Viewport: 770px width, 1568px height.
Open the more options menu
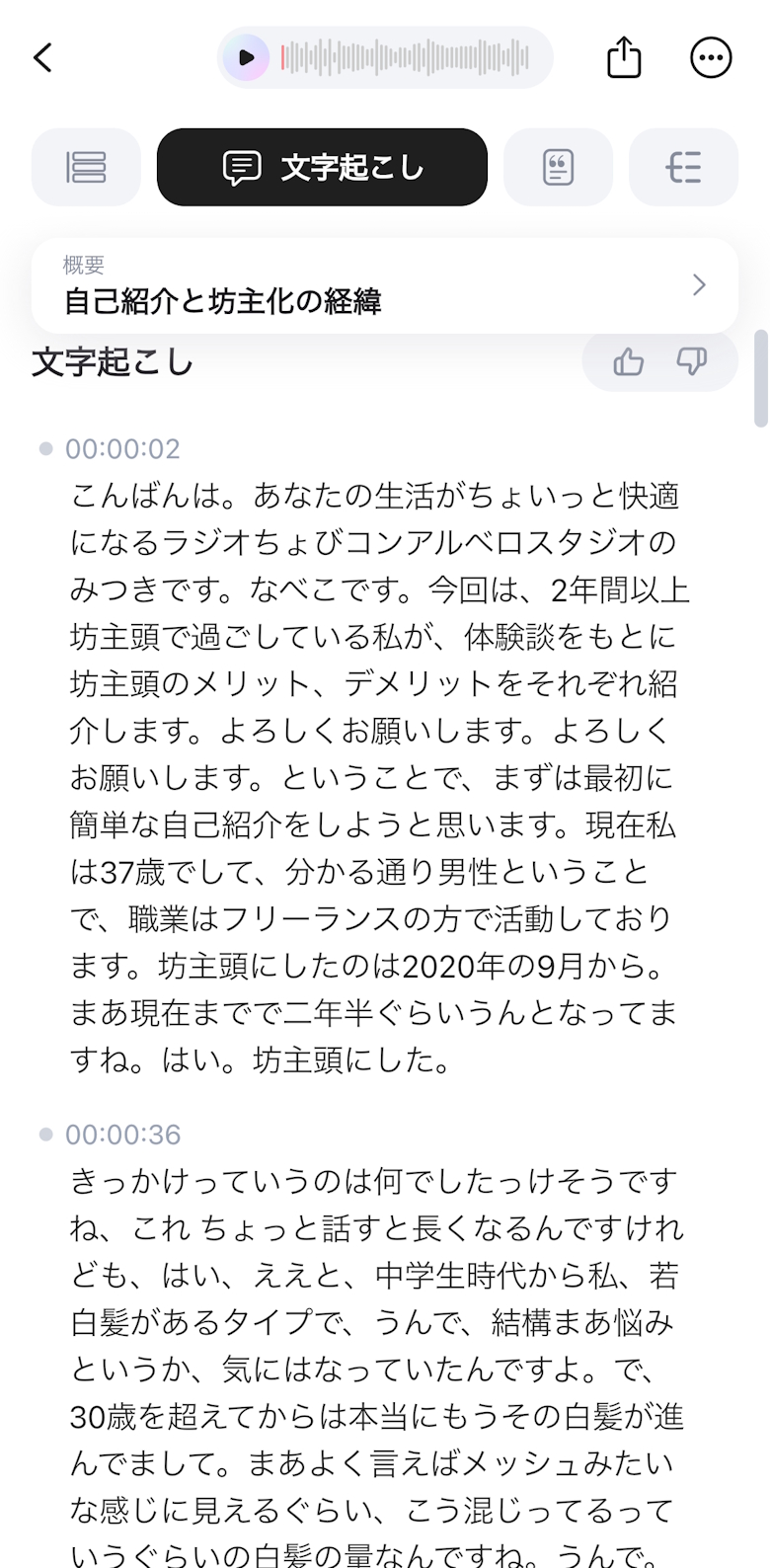(x=711, y=57)
